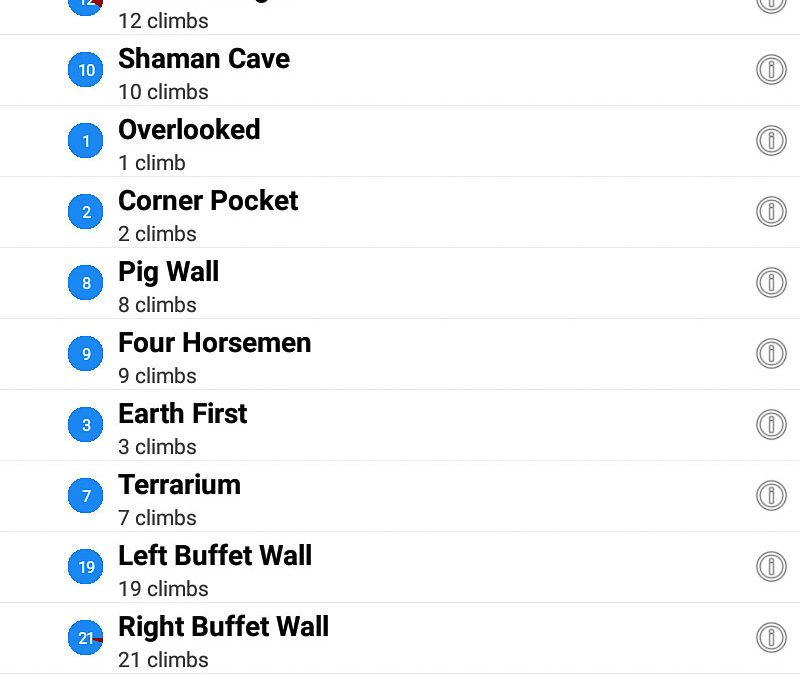
Task: Open Terrarium with 7 climbs
Action: tap(180, 497)
